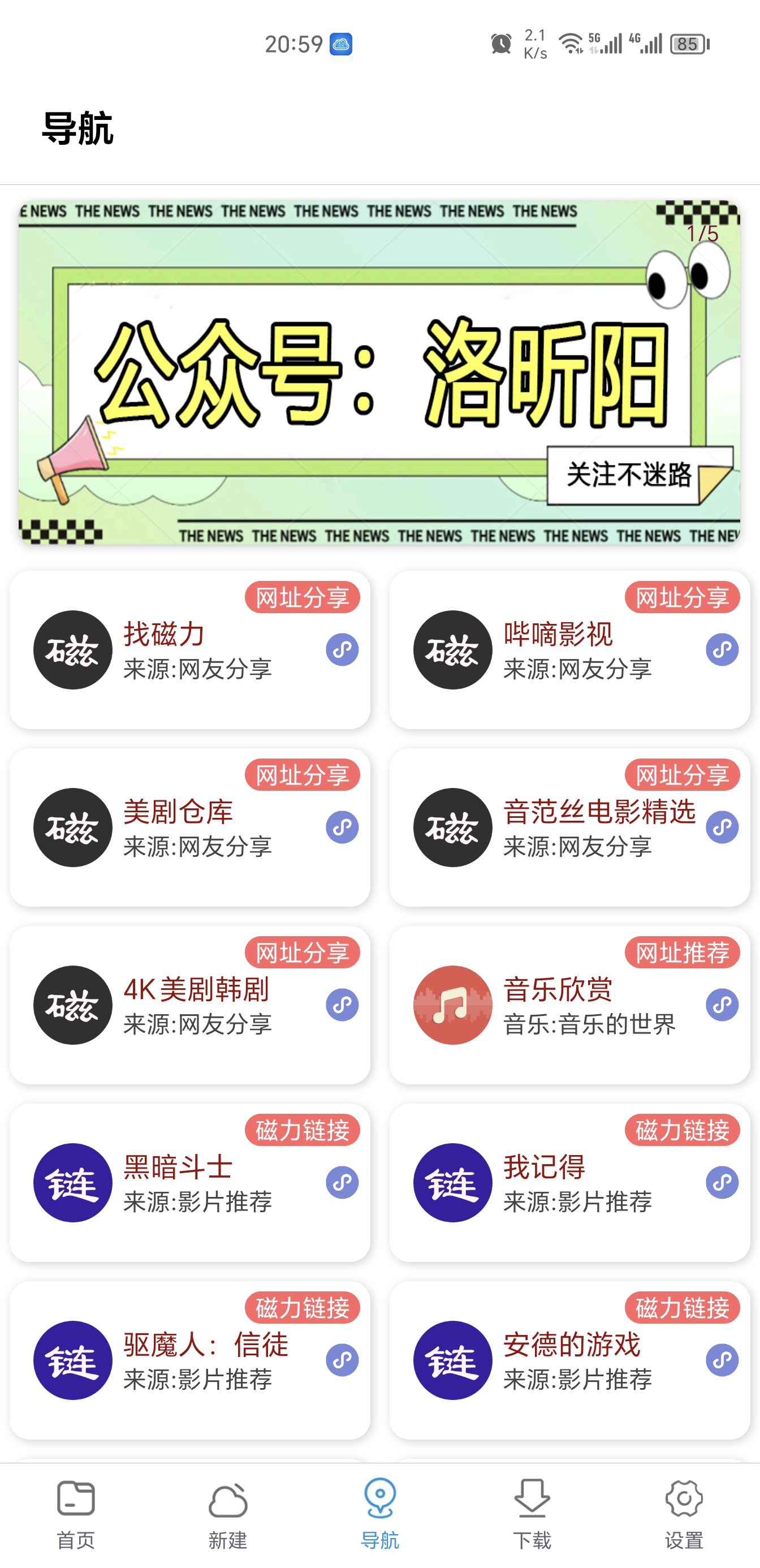Select the 导航 tab

[379, 1514]
